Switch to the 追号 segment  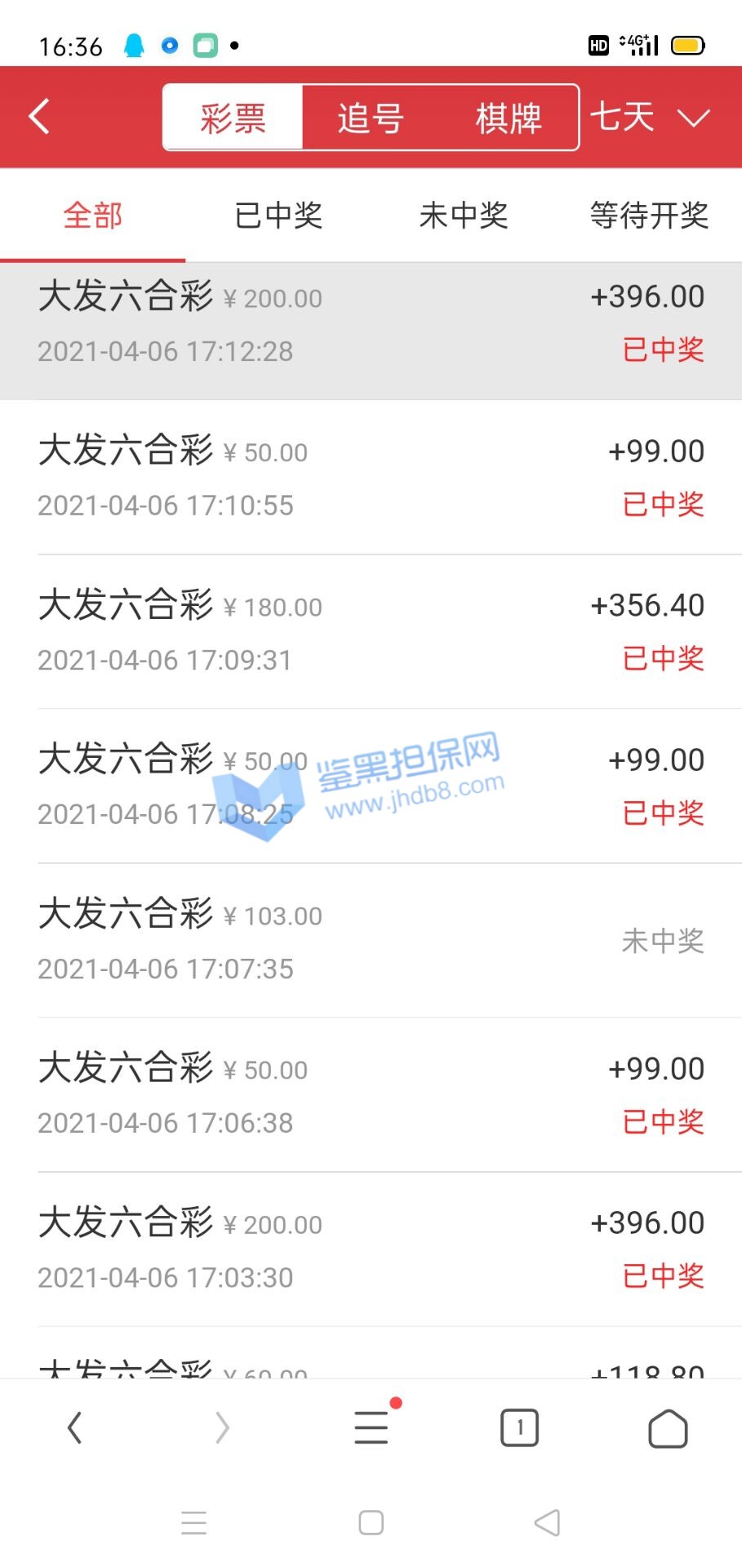(x=371, y=118)
